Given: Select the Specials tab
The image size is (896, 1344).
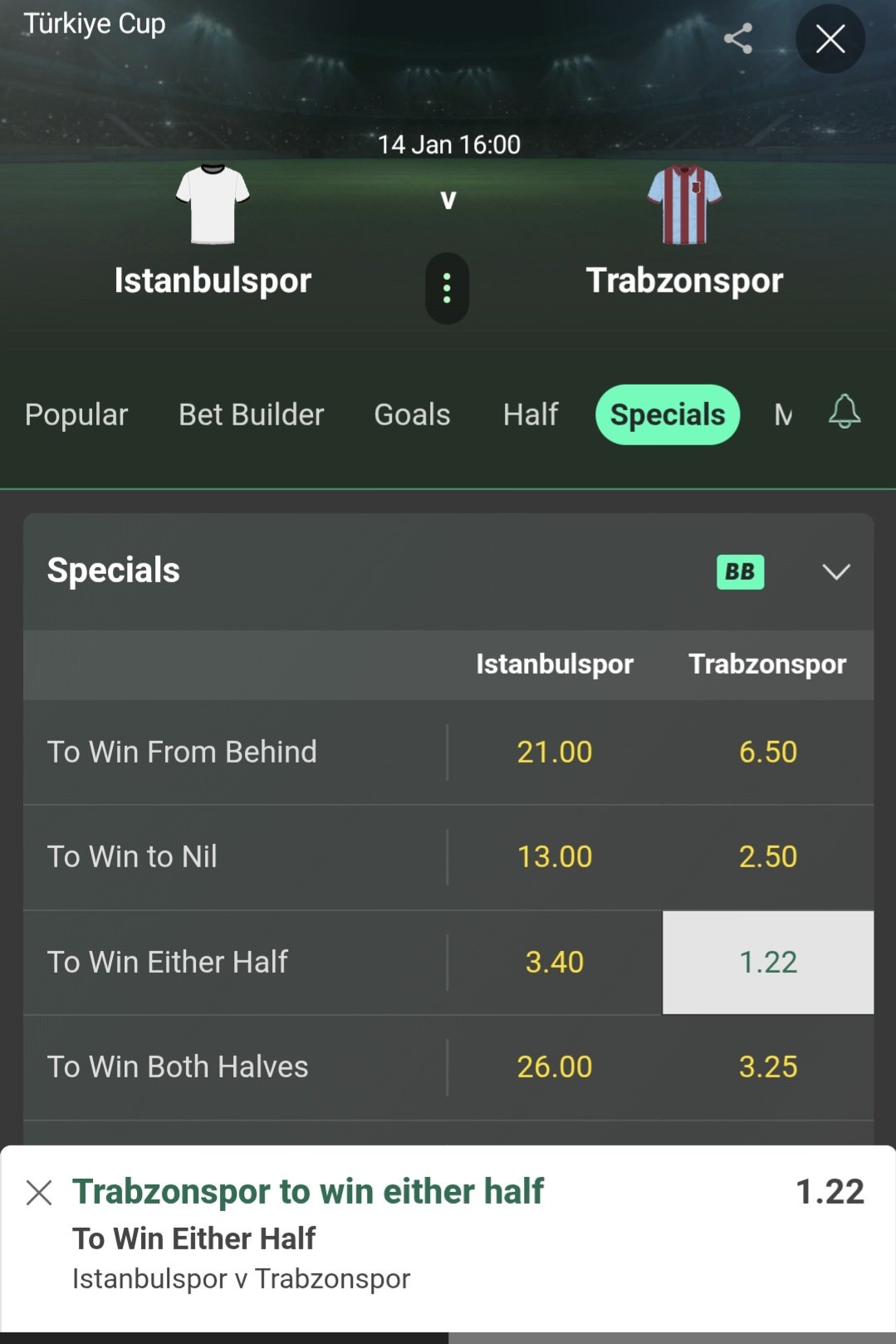Looking at the screenshot, I should click(667, 414).
